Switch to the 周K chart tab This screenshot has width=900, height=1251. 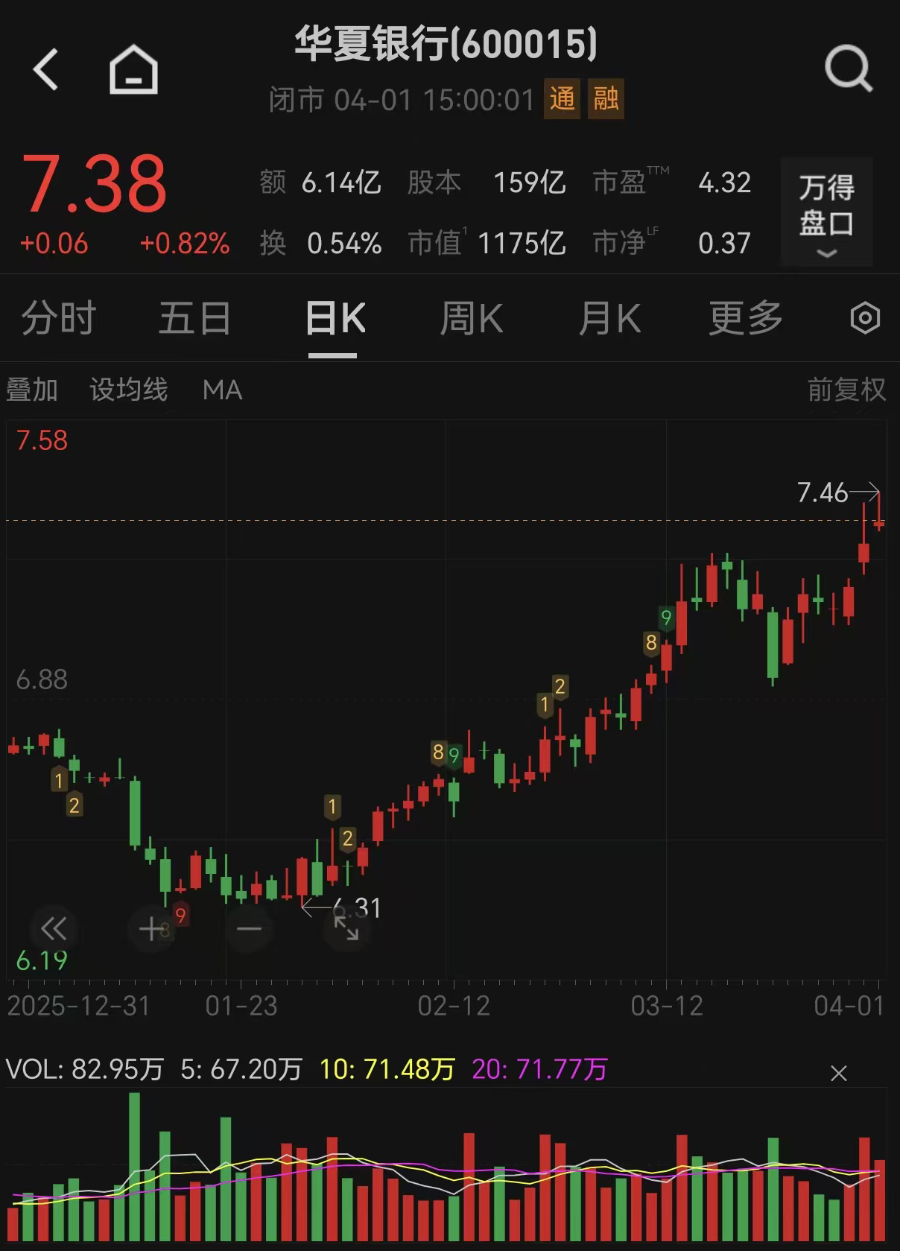[471, 319]
